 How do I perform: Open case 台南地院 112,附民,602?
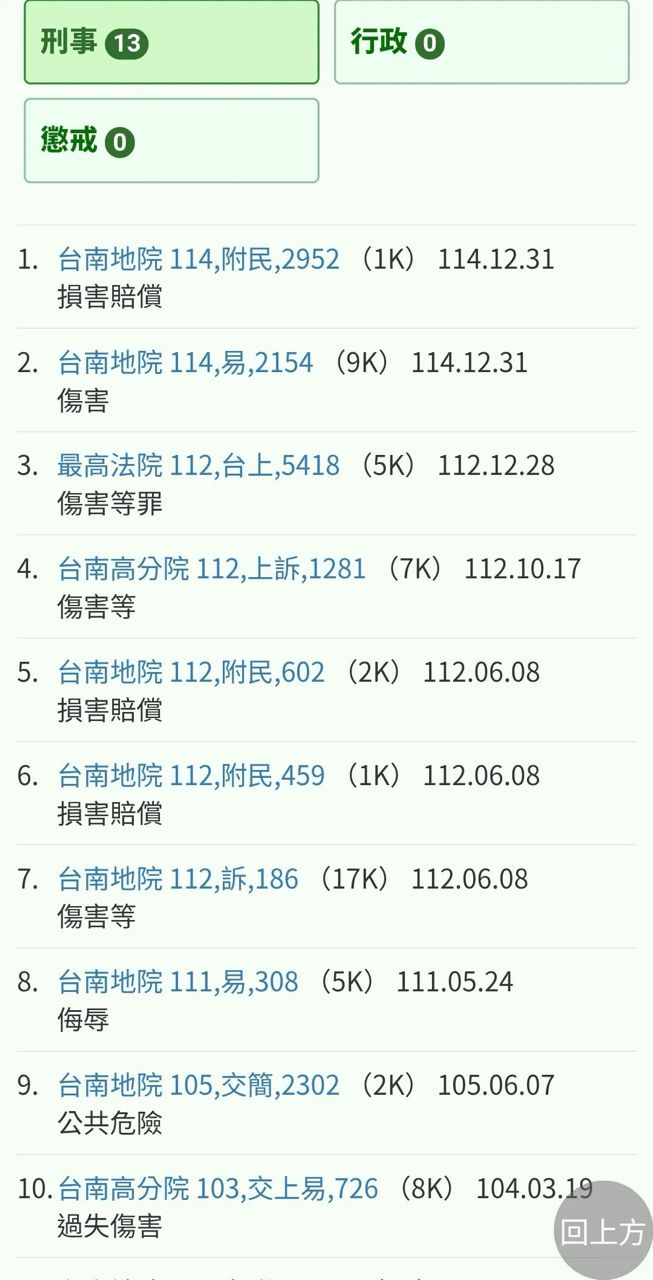[x=191, y=673]
